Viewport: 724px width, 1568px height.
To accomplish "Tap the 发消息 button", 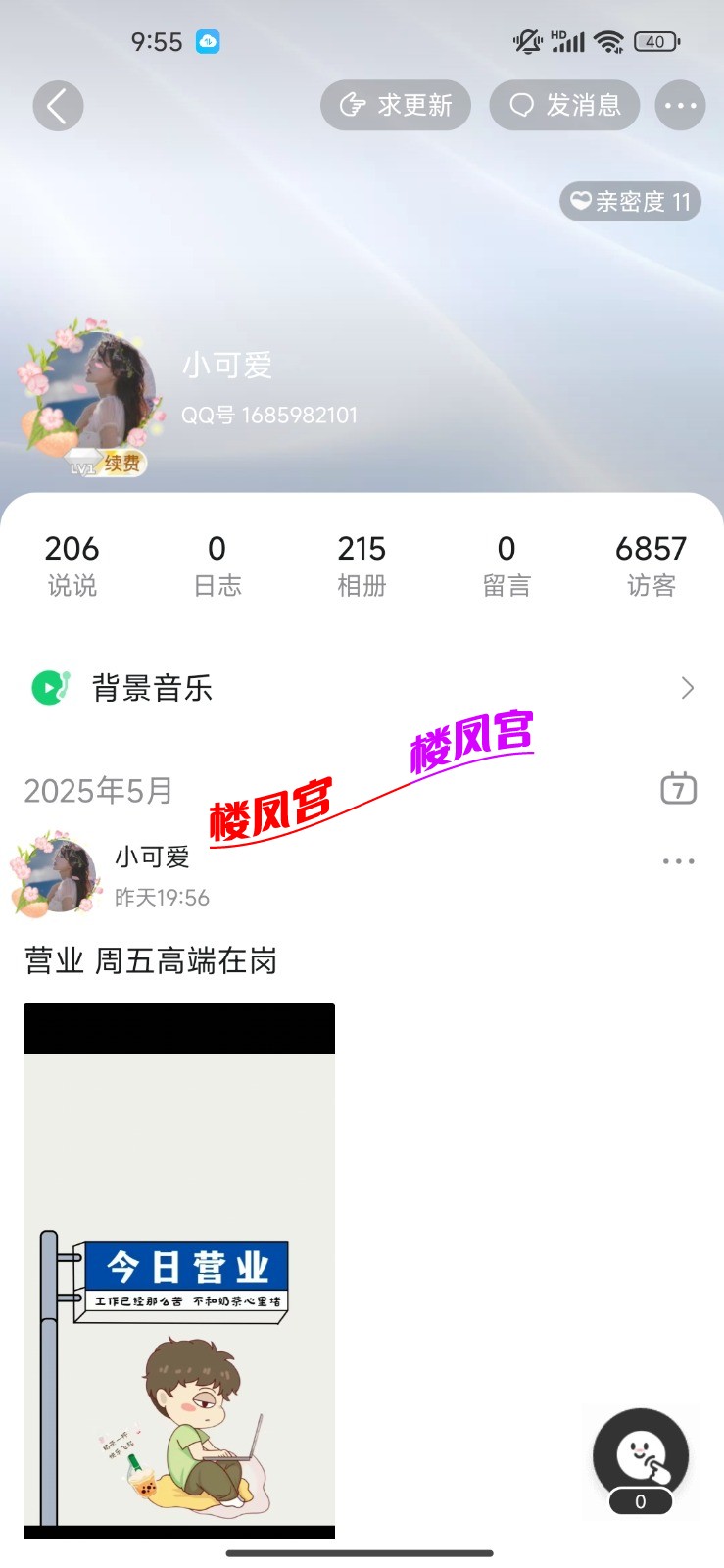I will tap(564, 105).
